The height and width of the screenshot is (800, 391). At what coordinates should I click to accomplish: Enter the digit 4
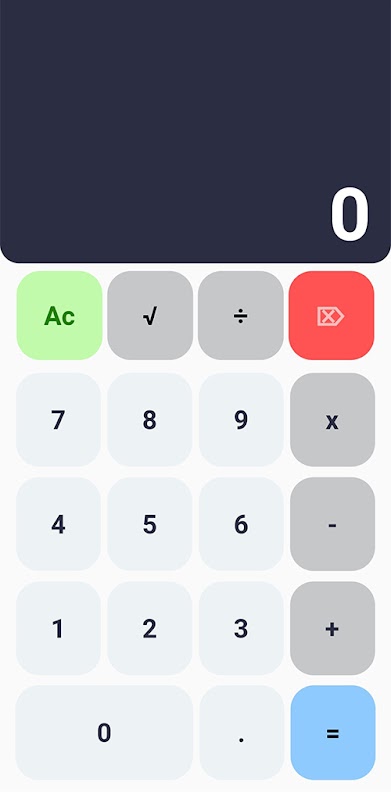[x=58, y=524]
